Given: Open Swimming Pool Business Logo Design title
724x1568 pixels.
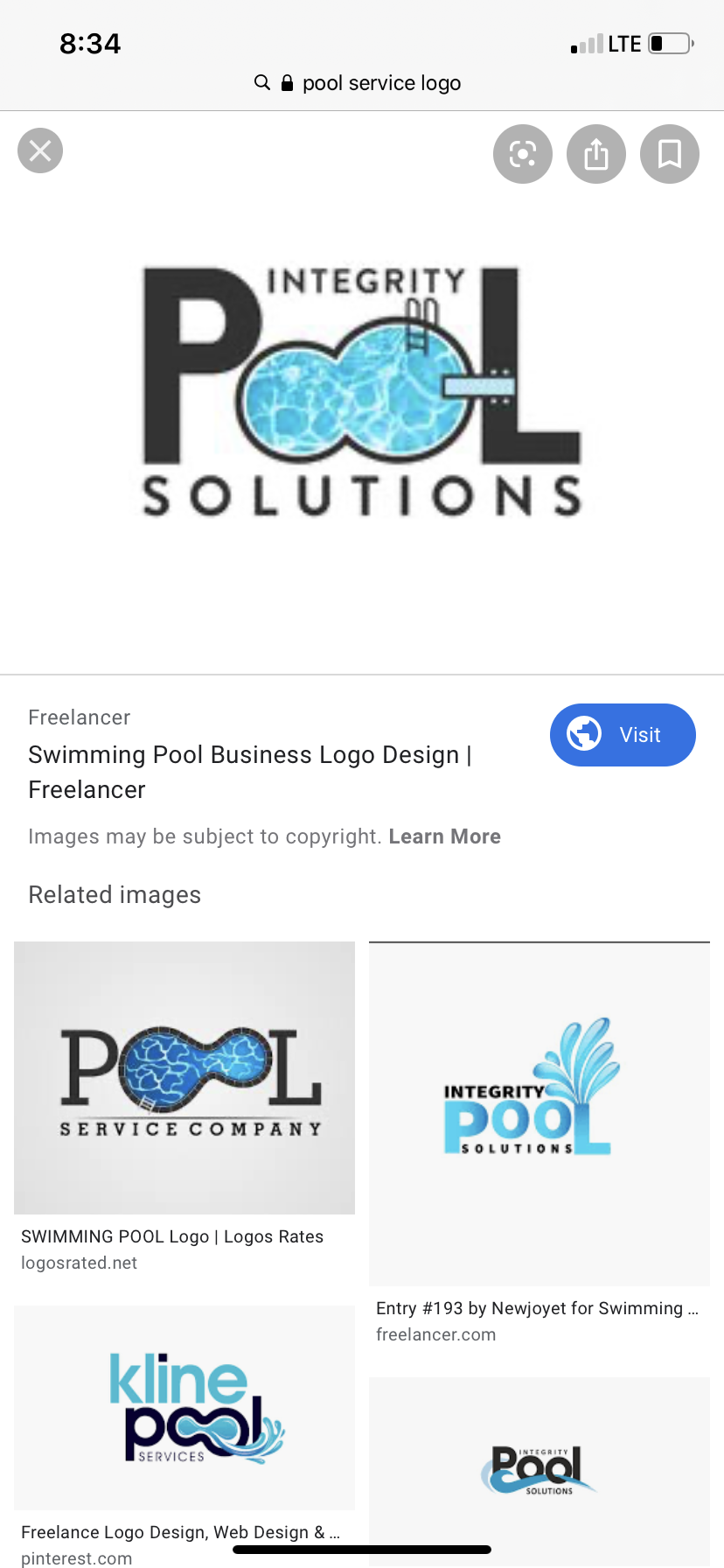Looking at the screenshot, I should pos(249,772).
